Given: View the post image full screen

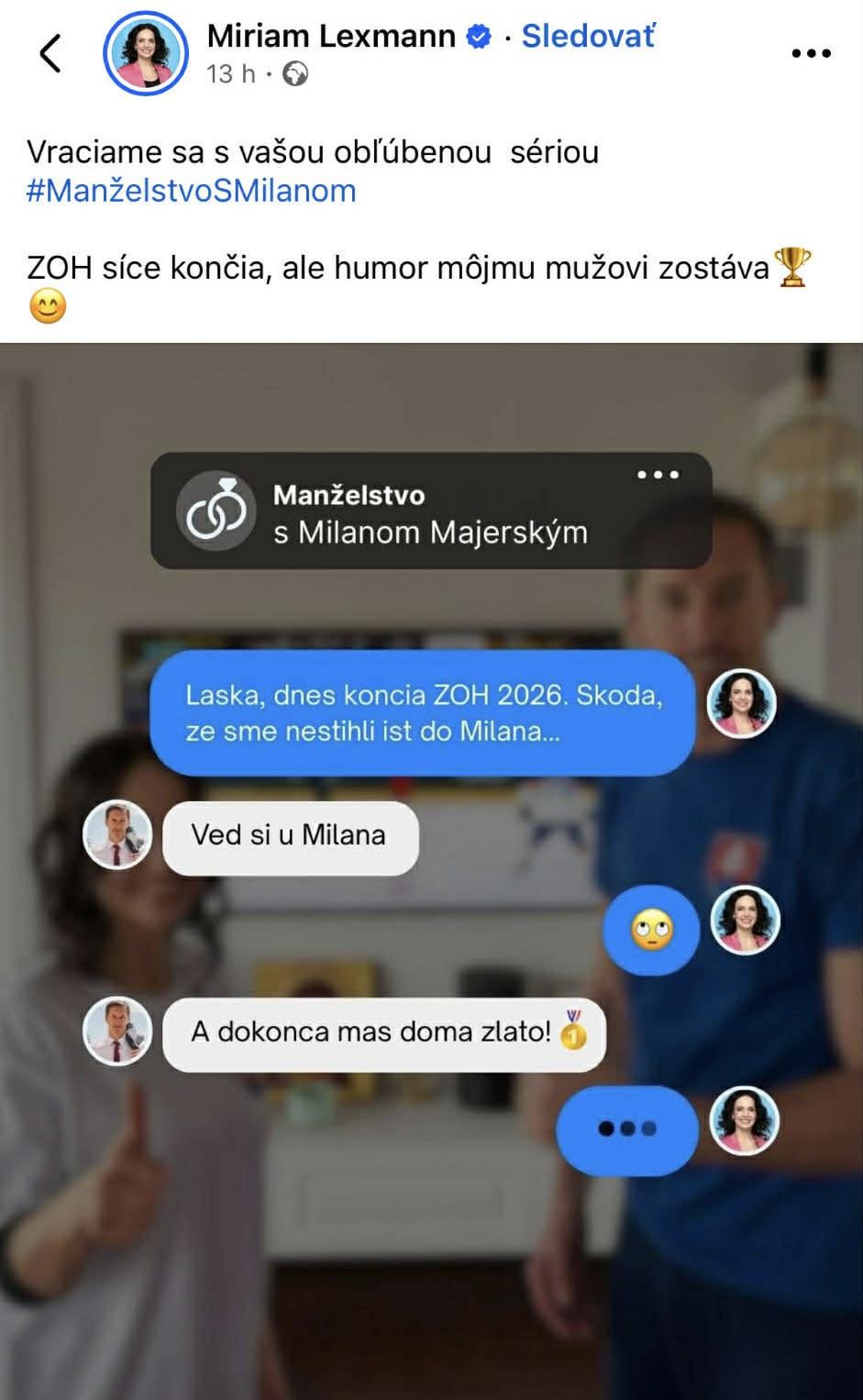Looking at the screenshot, I should [431, 871].
